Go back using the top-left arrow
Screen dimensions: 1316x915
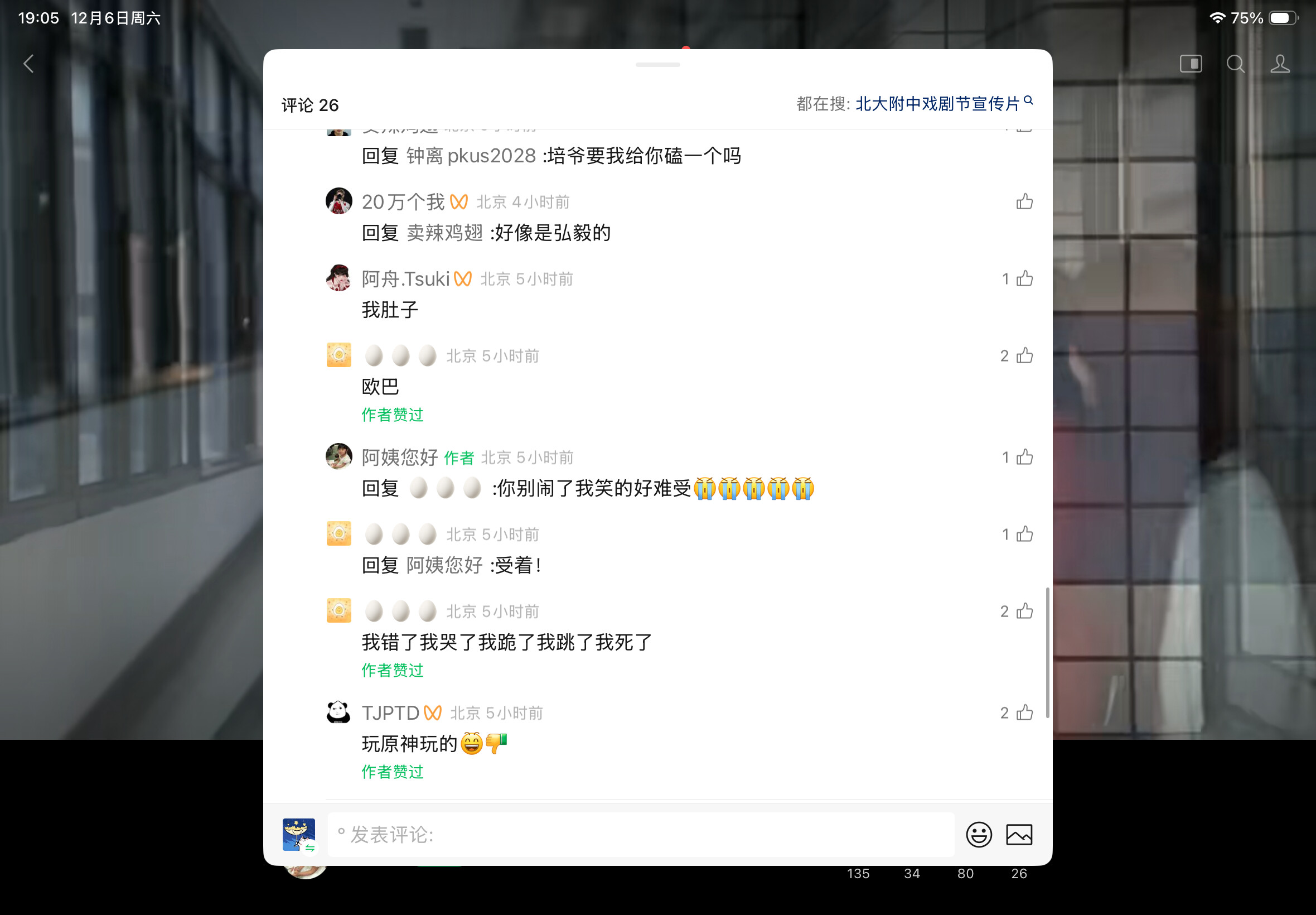click(x=28, y=64)
